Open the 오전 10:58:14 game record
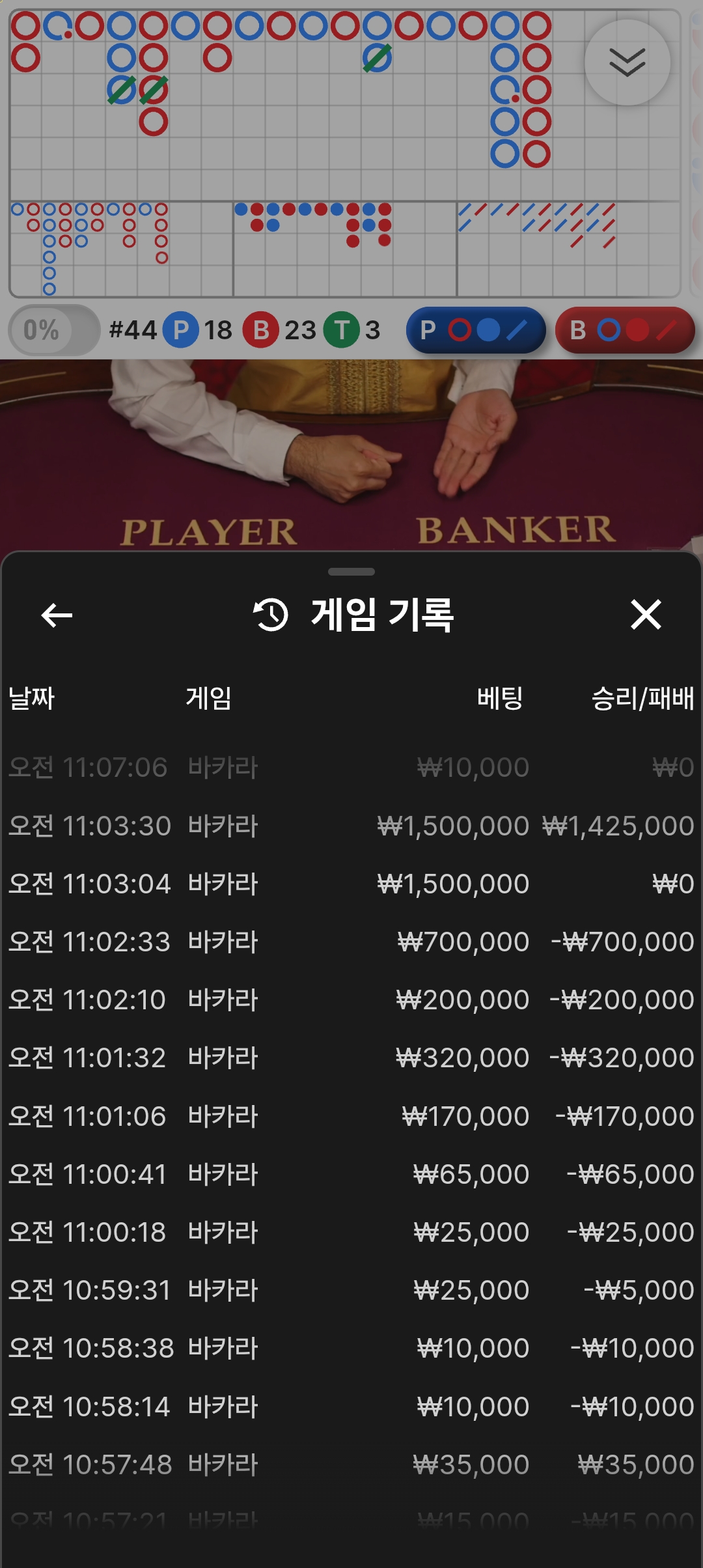The width and height of the screenshot is (703, 1568). 351,1407
